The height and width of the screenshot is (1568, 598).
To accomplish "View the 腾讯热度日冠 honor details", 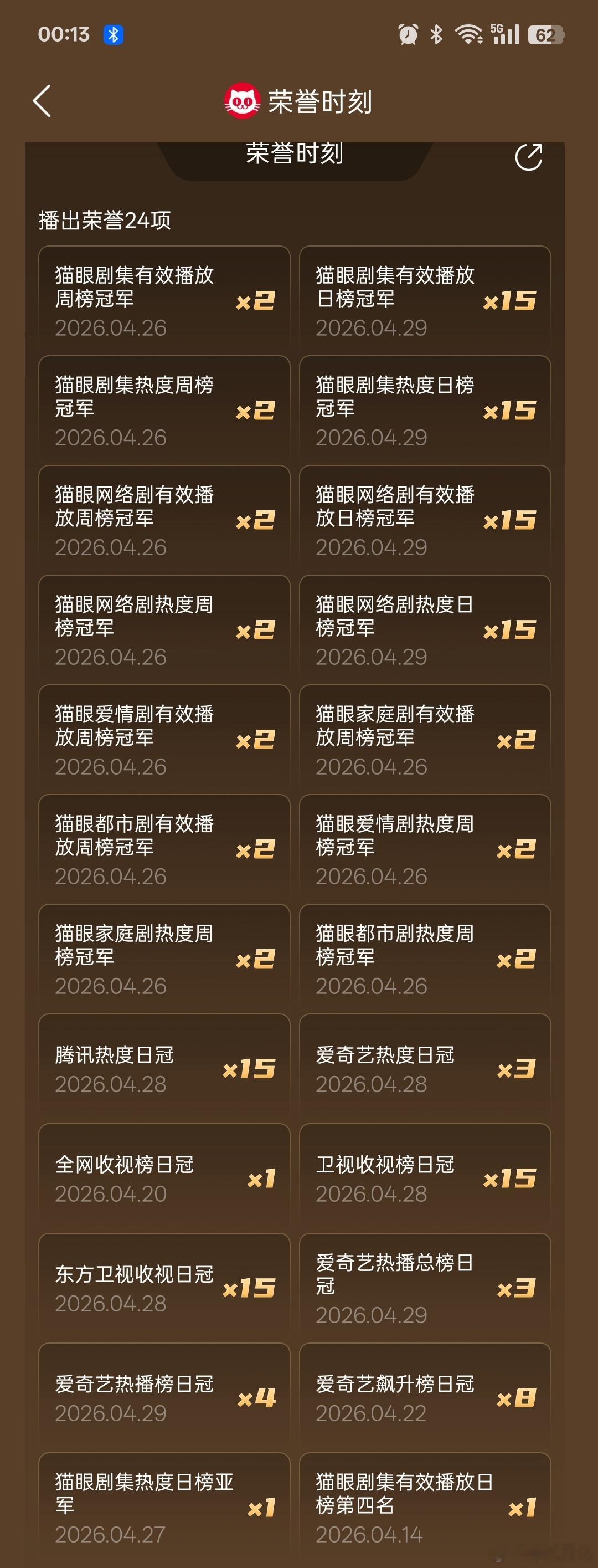I will click(165, 1067).
